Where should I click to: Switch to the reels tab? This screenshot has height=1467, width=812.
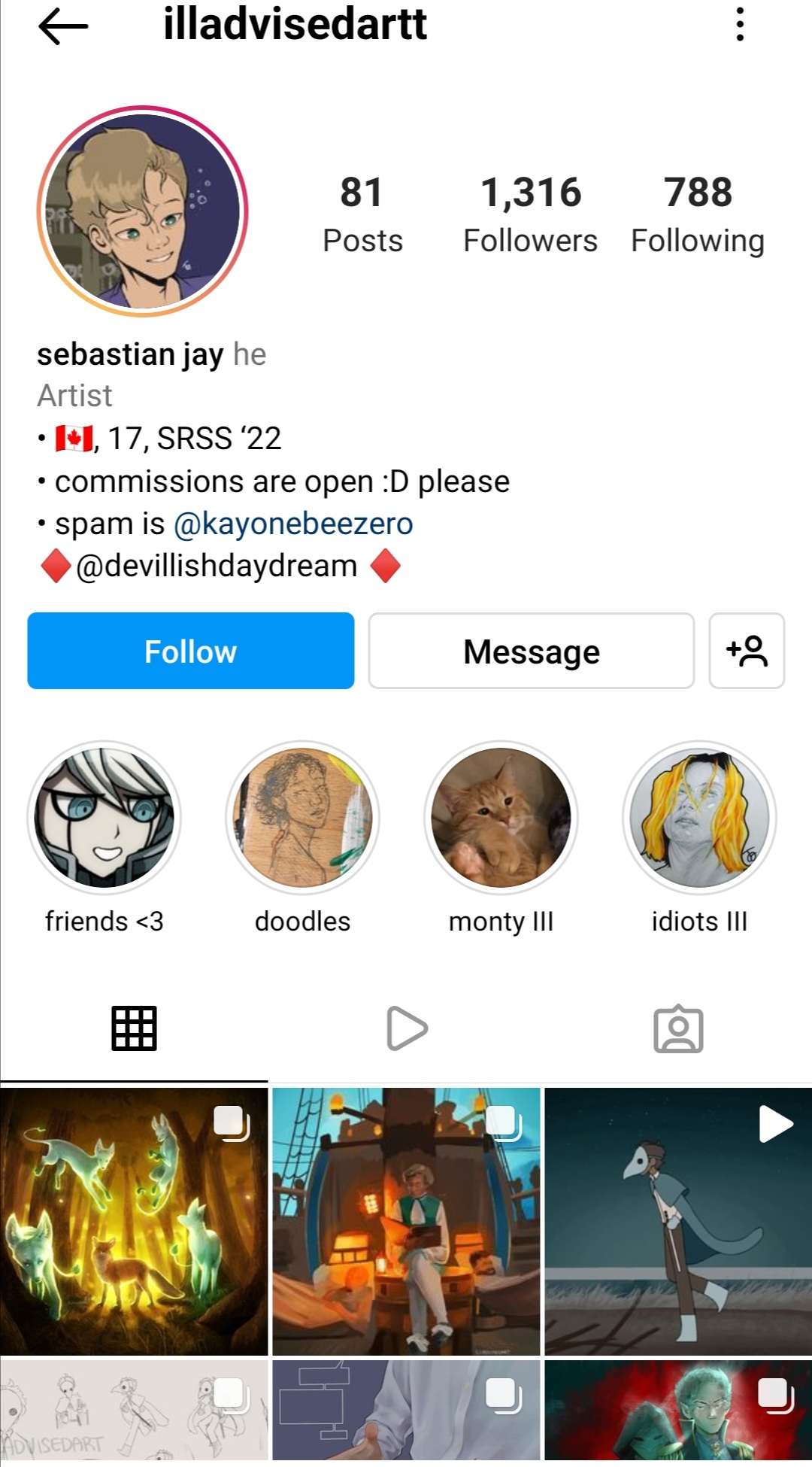click(407, 1028)
